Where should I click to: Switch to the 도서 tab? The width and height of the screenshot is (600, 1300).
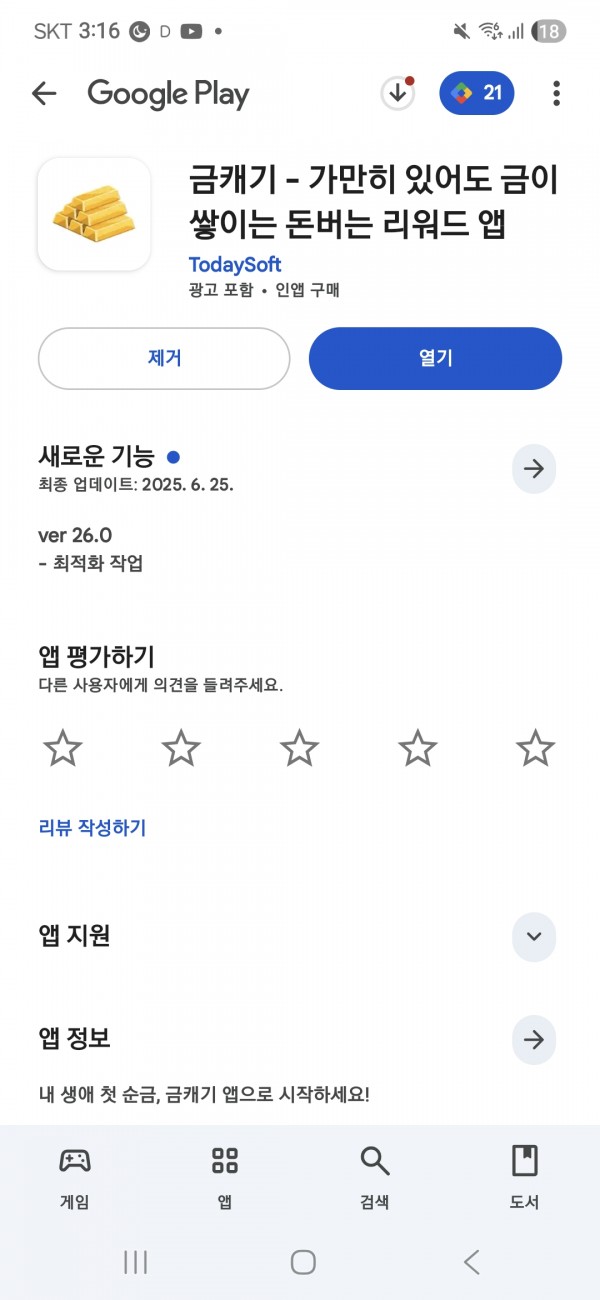tap(525, 1178)
